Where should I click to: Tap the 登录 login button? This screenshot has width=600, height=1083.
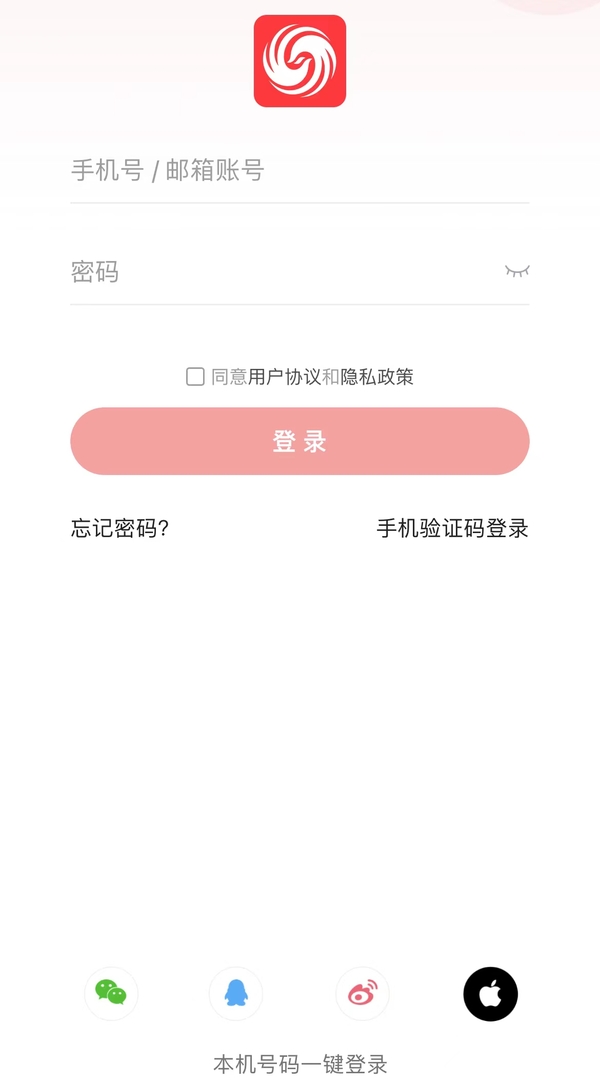(x=299, y=441)
